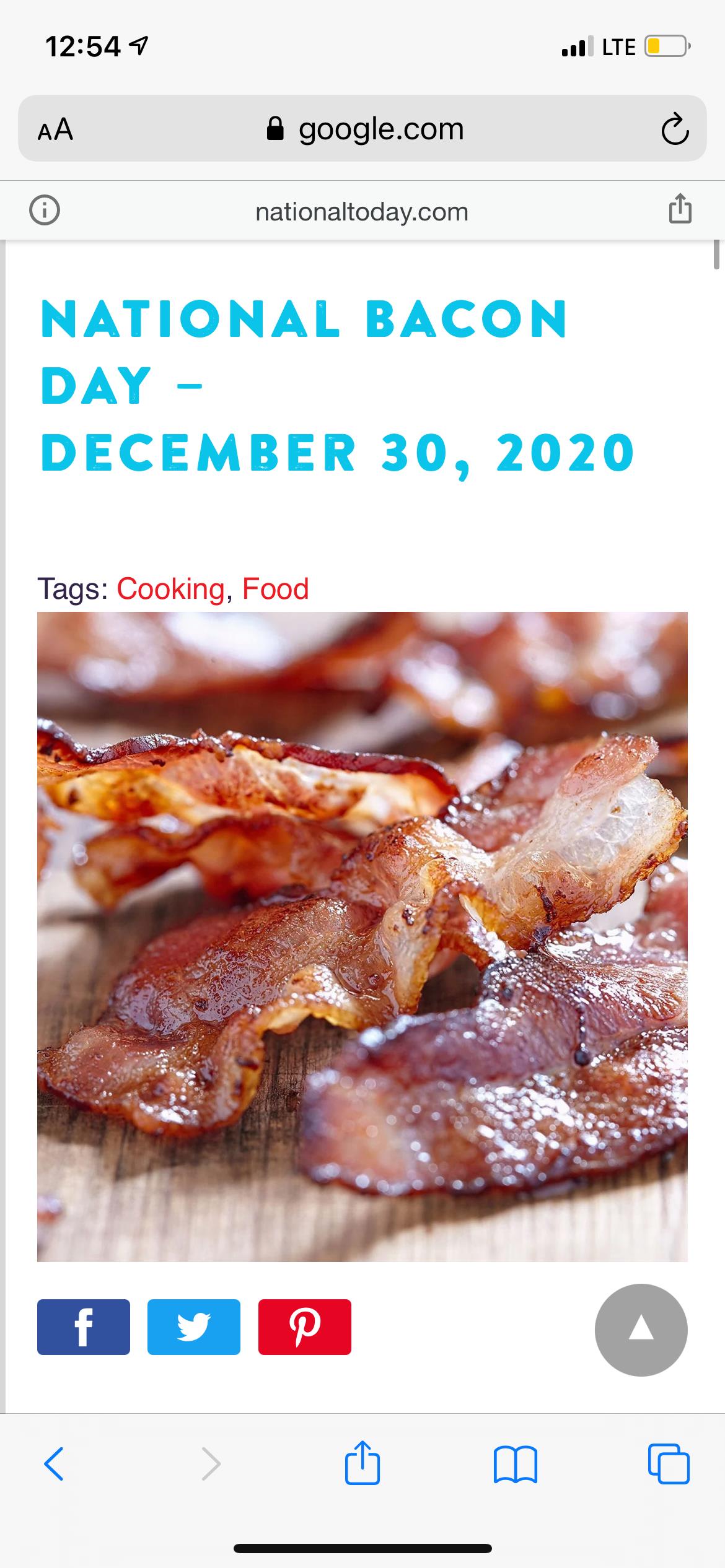725x1568 pixels.
Task: Tap the google.com address bar
Action: pos(366,129)
